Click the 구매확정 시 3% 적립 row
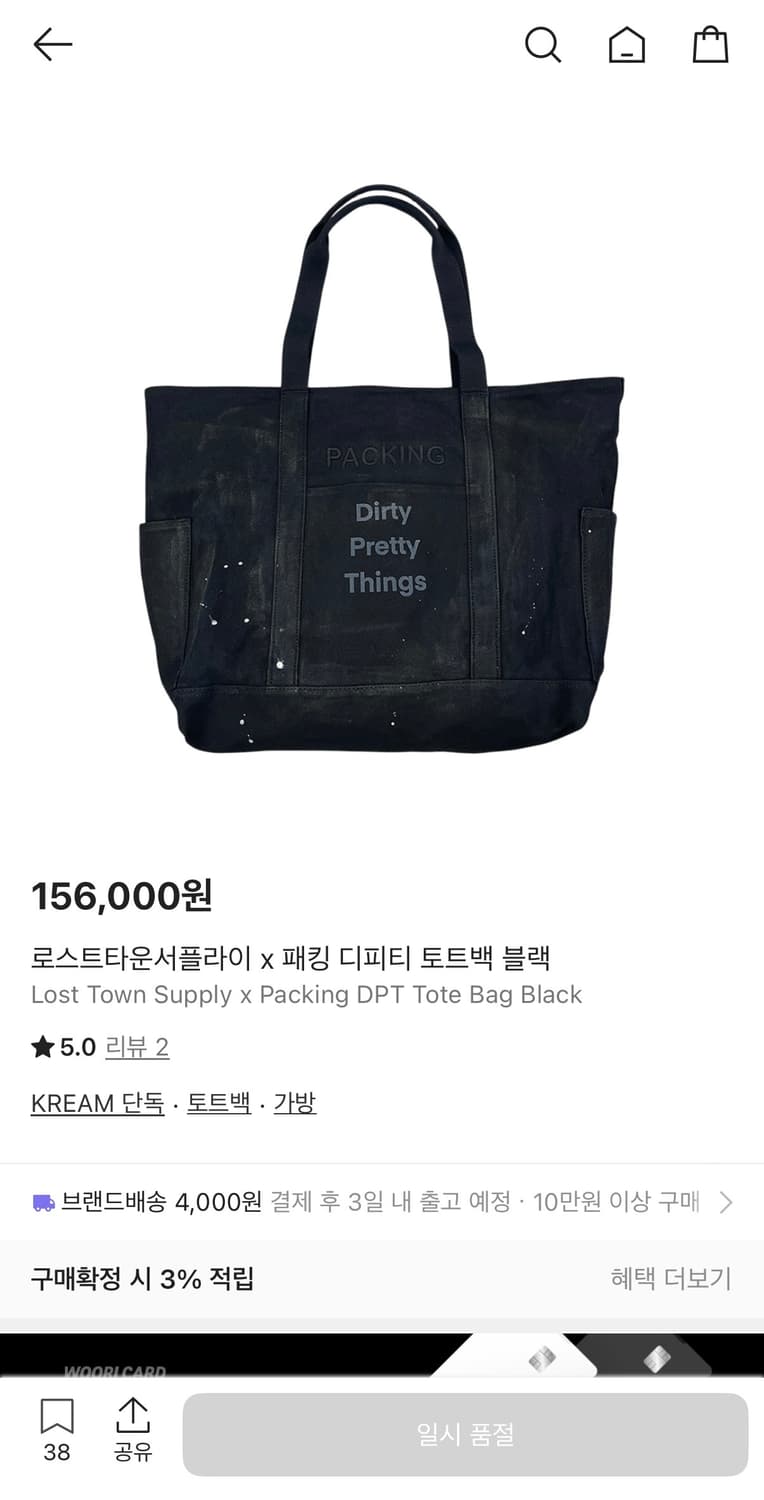The width and height of the screenshot is (764, 1500). (x=145, y=1279)
